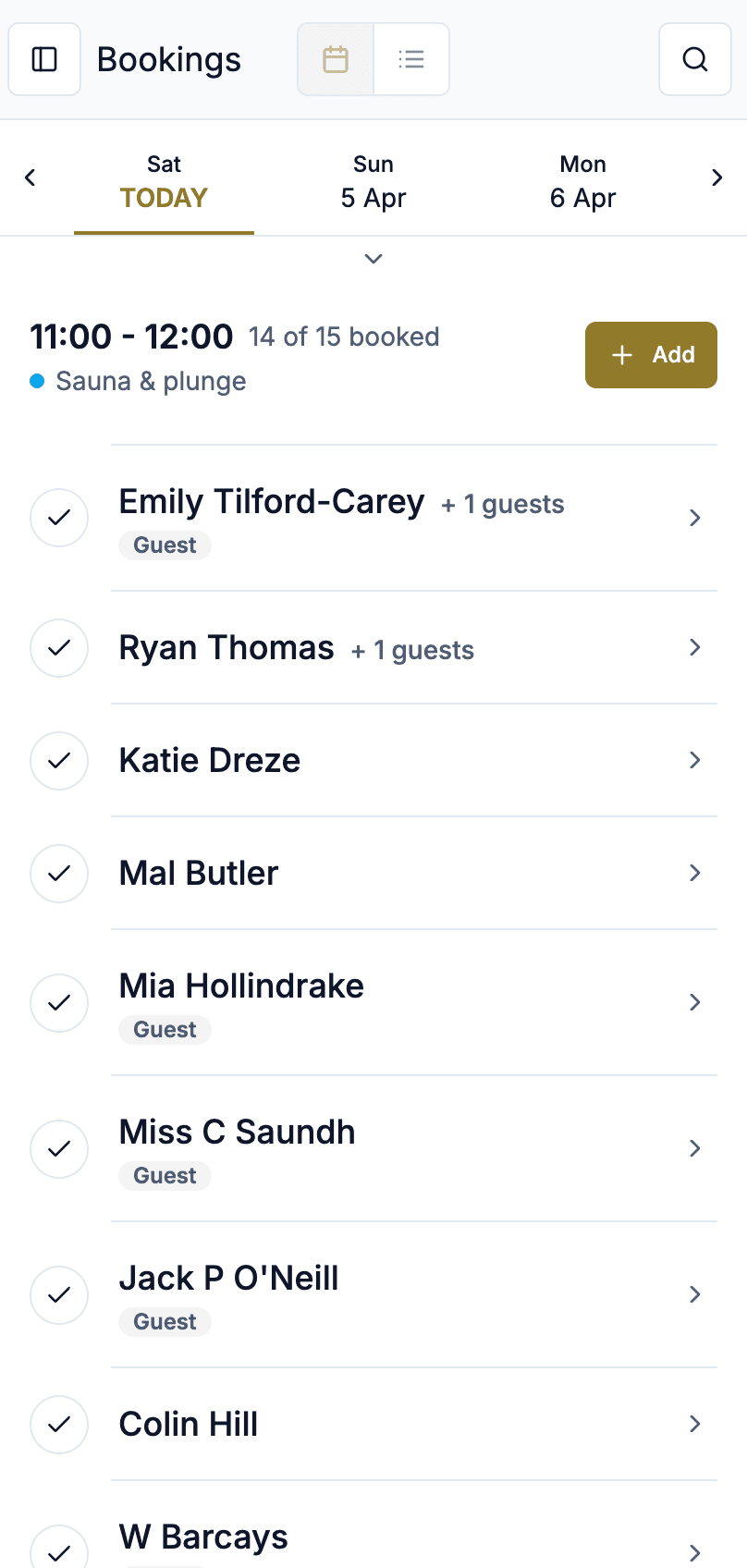
Task: Go to previous dates arrow
Action: pyautogui.click(x=31, y=178)
